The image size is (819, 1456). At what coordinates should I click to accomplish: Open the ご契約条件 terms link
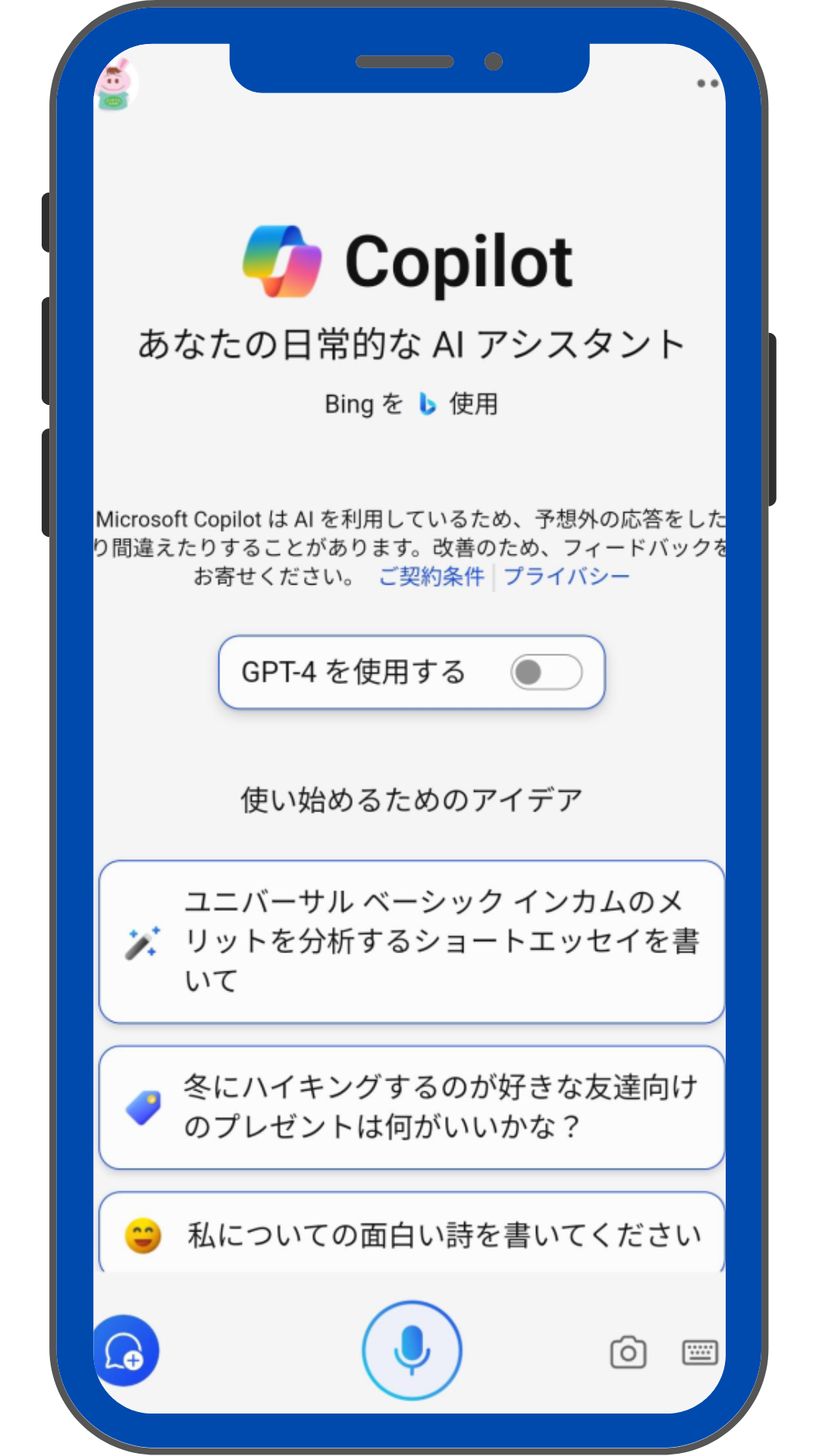pos(431,576)
